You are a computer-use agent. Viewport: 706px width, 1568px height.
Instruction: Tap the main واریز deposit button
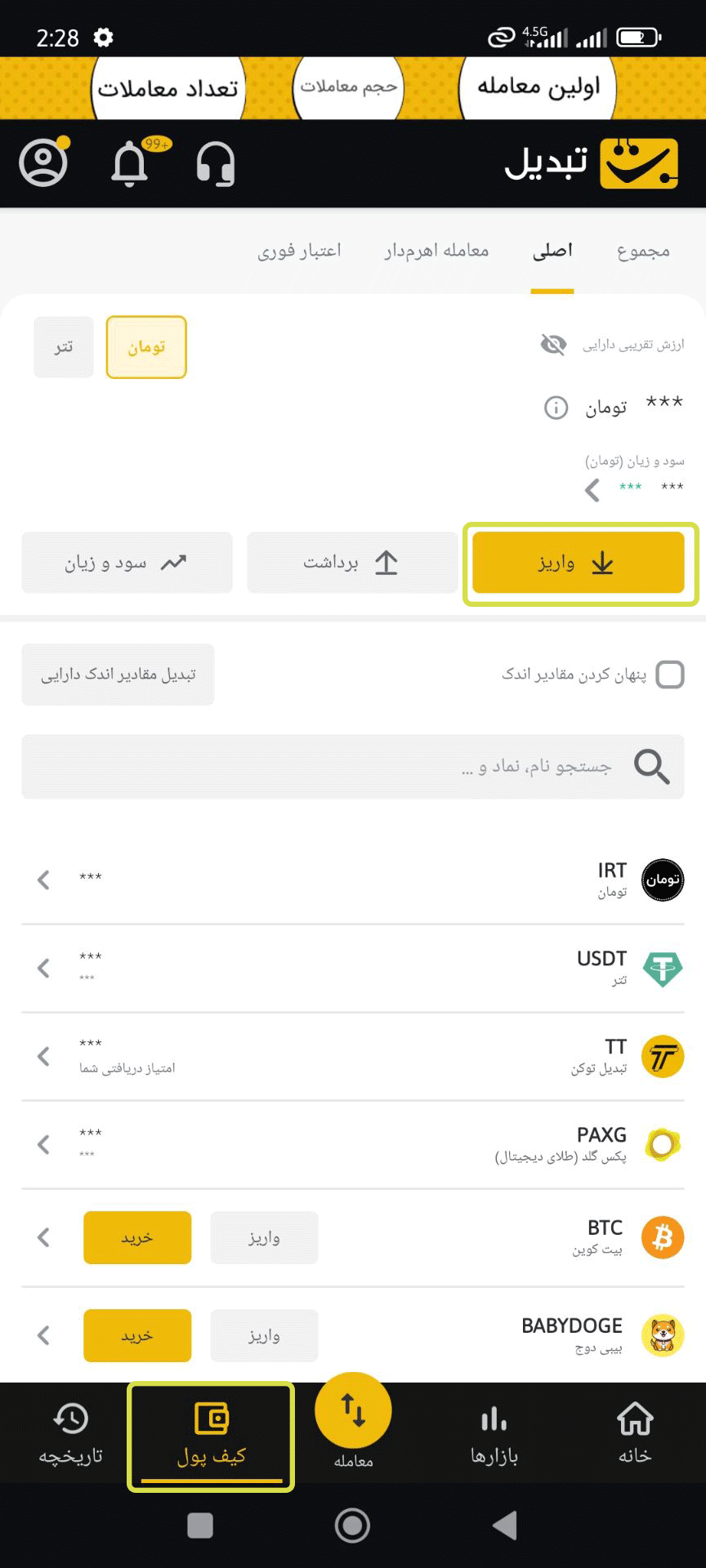click(578, 563)
